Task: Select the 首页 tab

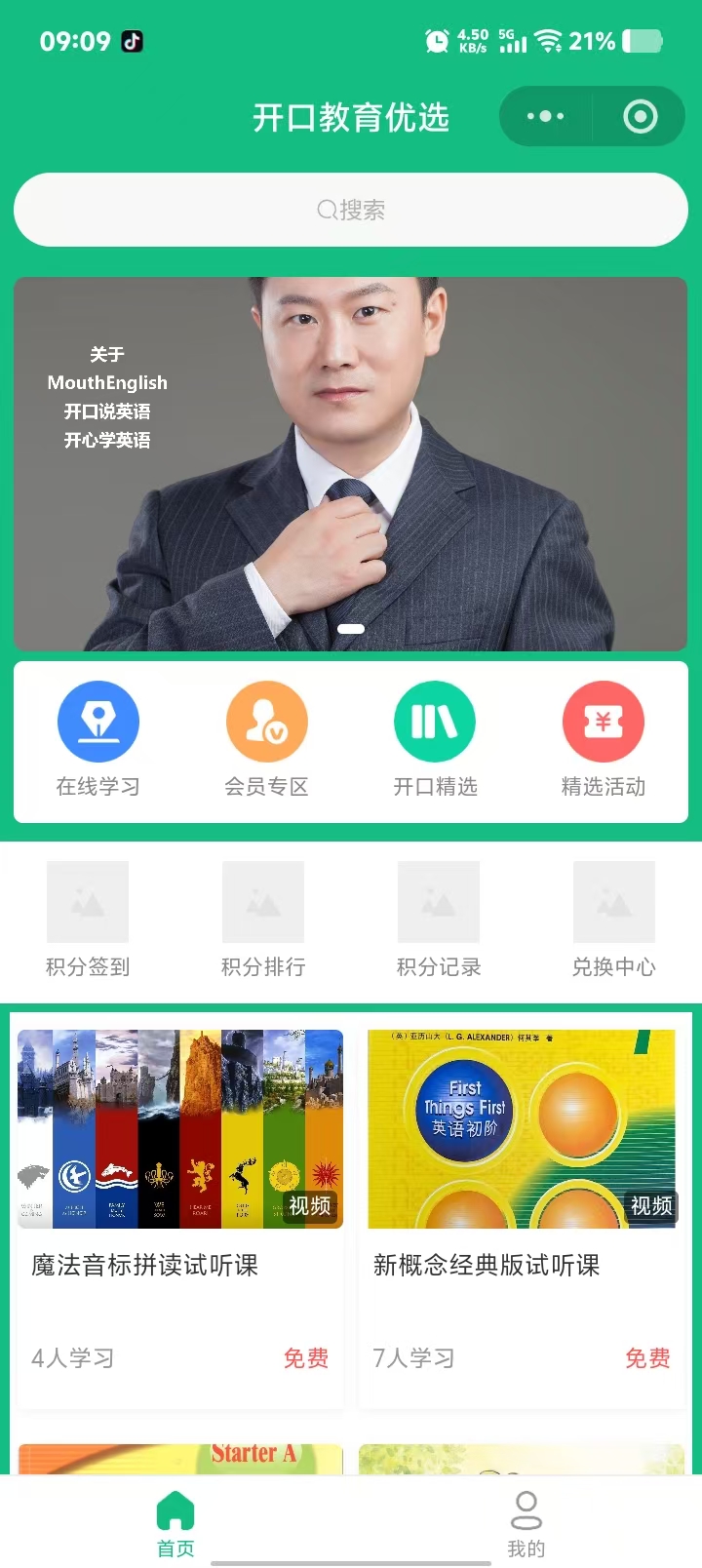Action: [175, 1524]
